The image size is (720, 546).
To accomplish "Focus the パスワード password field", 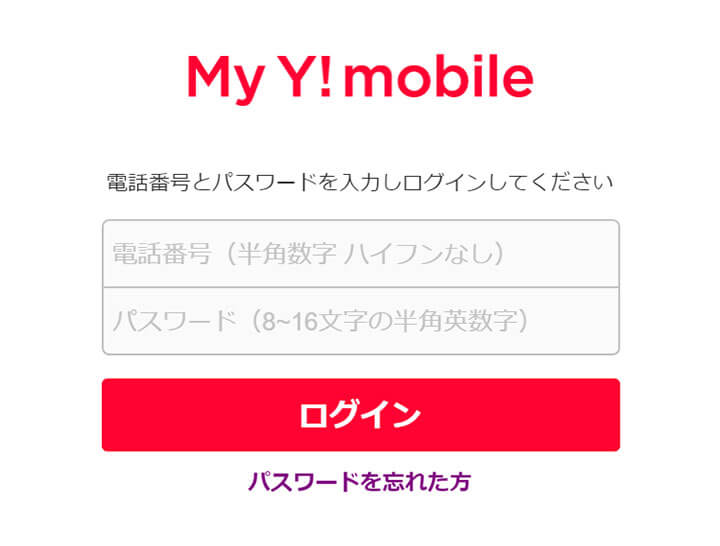I will (360, 321).
